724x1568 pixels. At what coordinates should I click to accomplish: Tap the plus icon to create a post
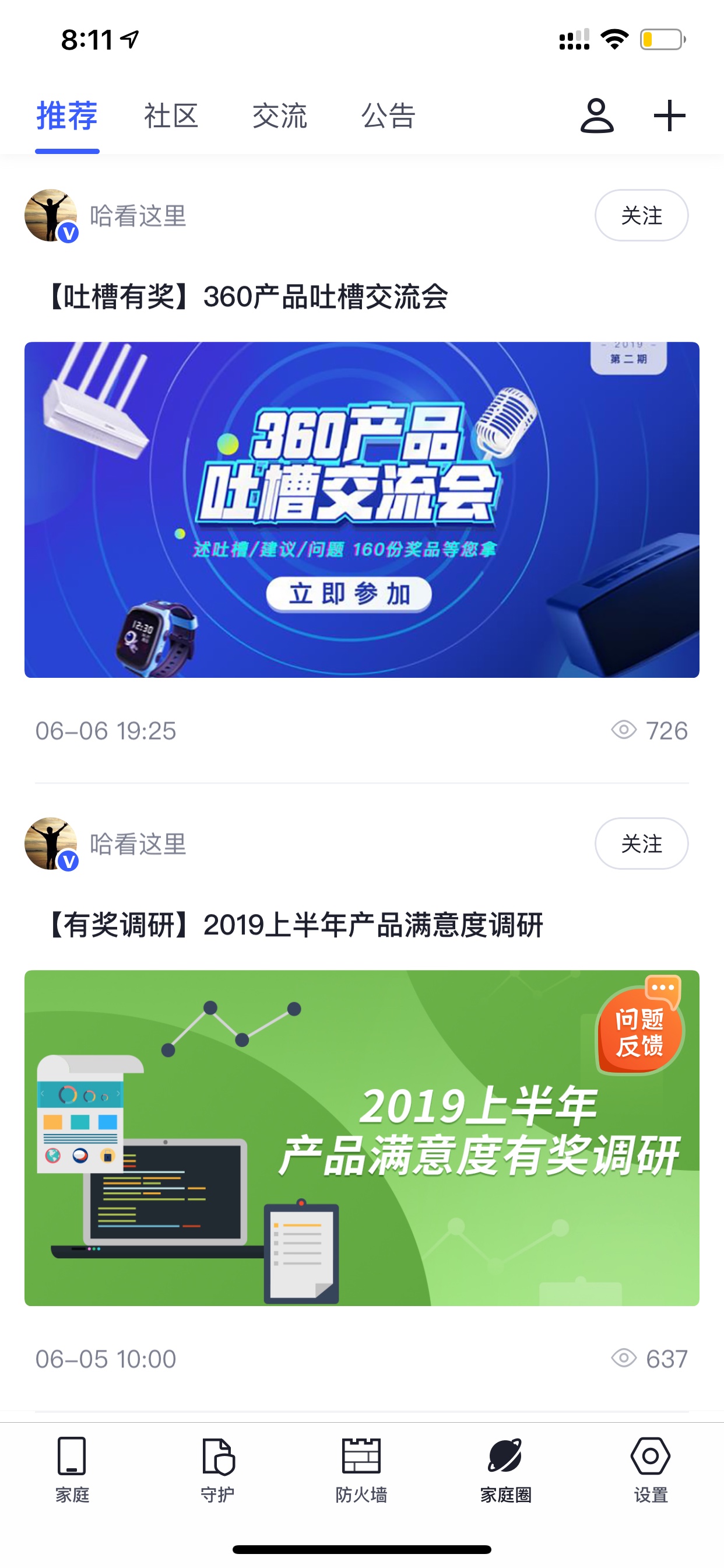point(669,116)
